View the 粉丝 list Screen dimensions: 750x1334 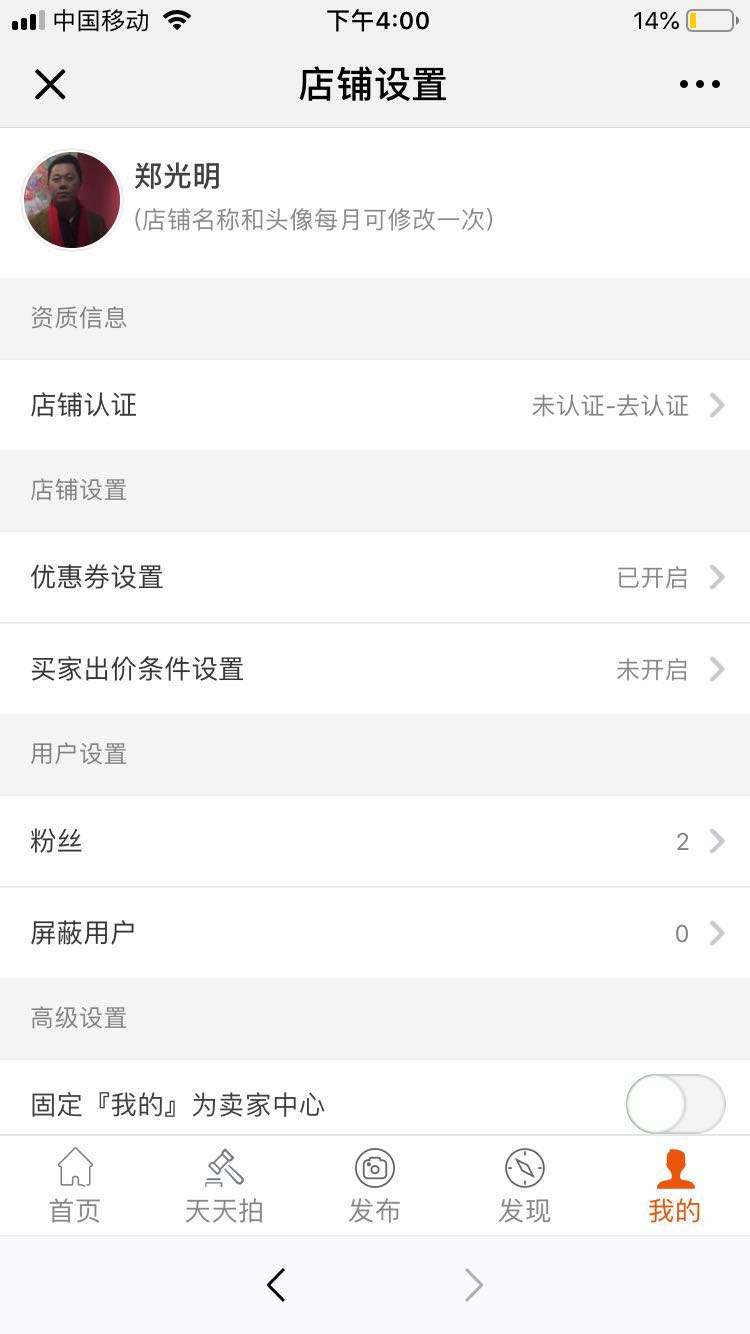tap(375, 841)
